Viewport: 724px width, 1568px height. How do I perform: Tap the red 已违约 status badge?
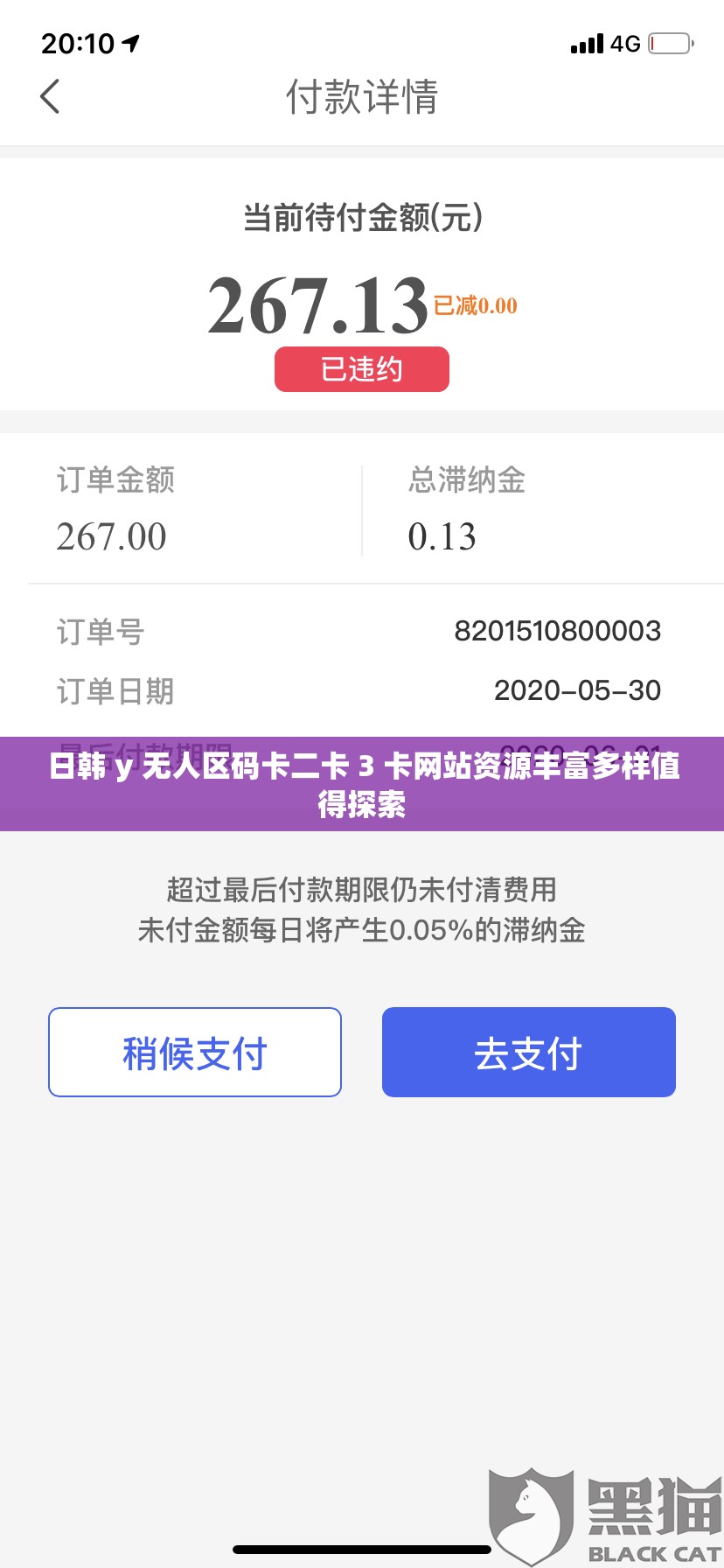tap(361, 368)
